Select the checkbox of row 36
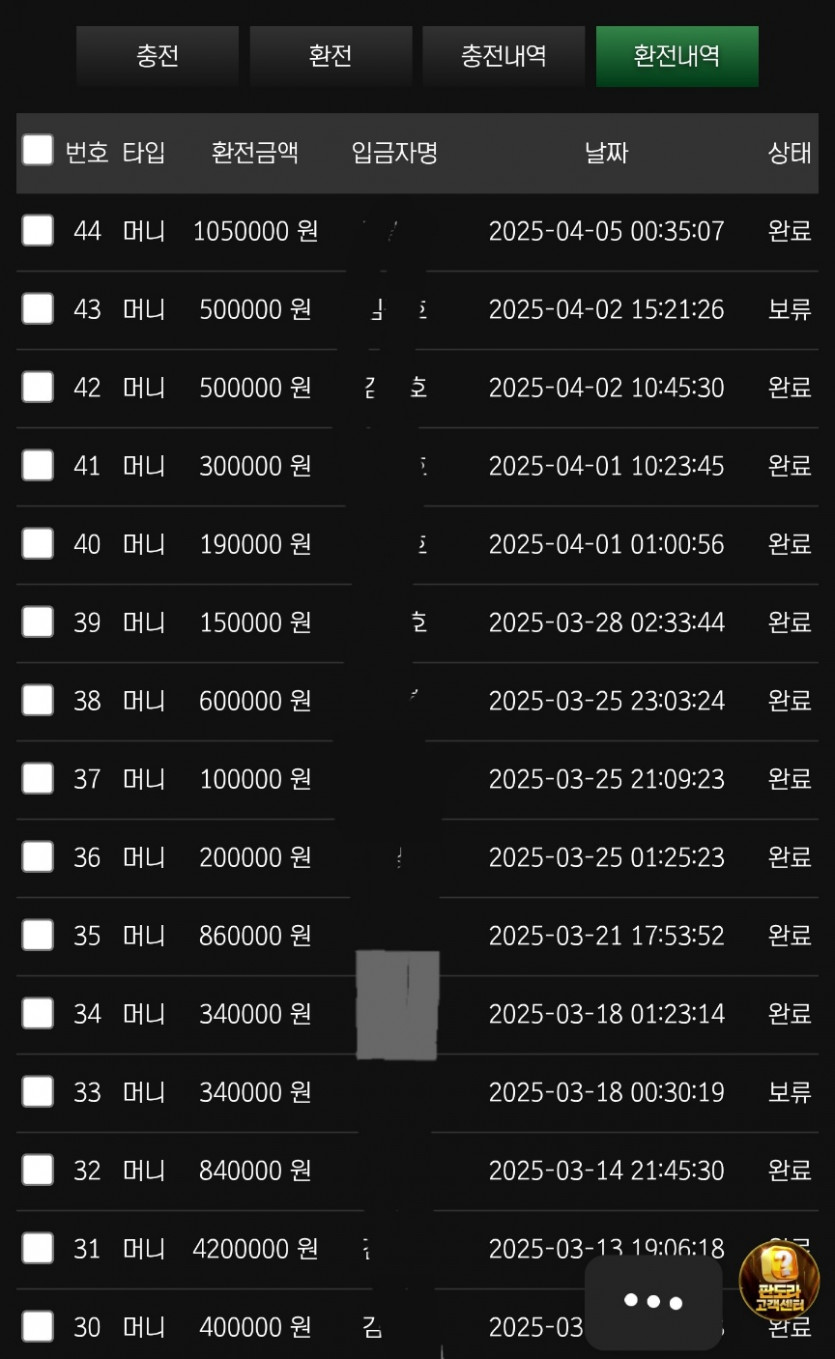Image resolution: width=835 pixels, height=1359 pixels. click(38, 856)
